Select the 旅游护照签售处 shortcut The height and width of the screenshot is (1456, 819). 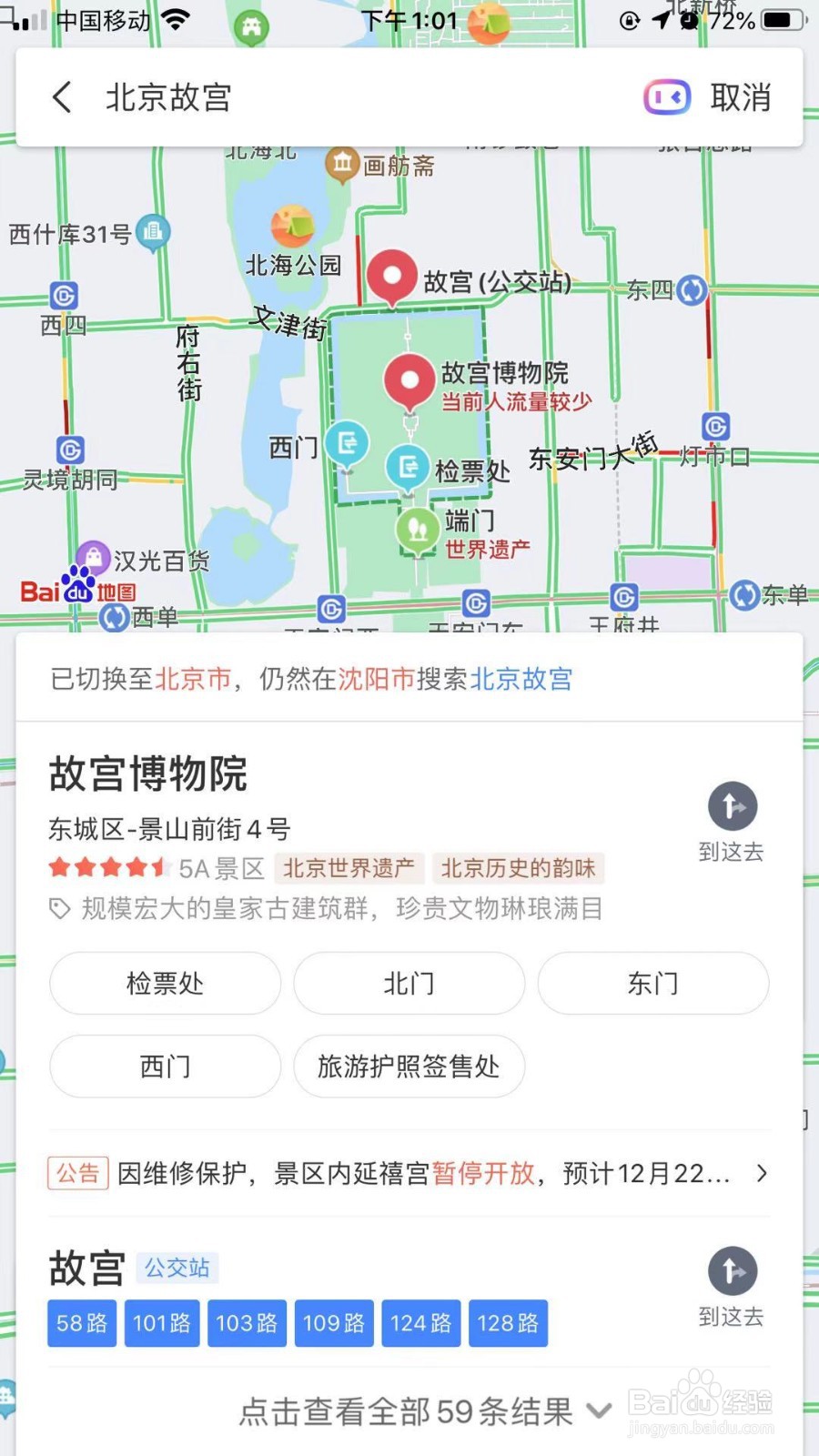pyautogui.click(x=409, y=1067)
